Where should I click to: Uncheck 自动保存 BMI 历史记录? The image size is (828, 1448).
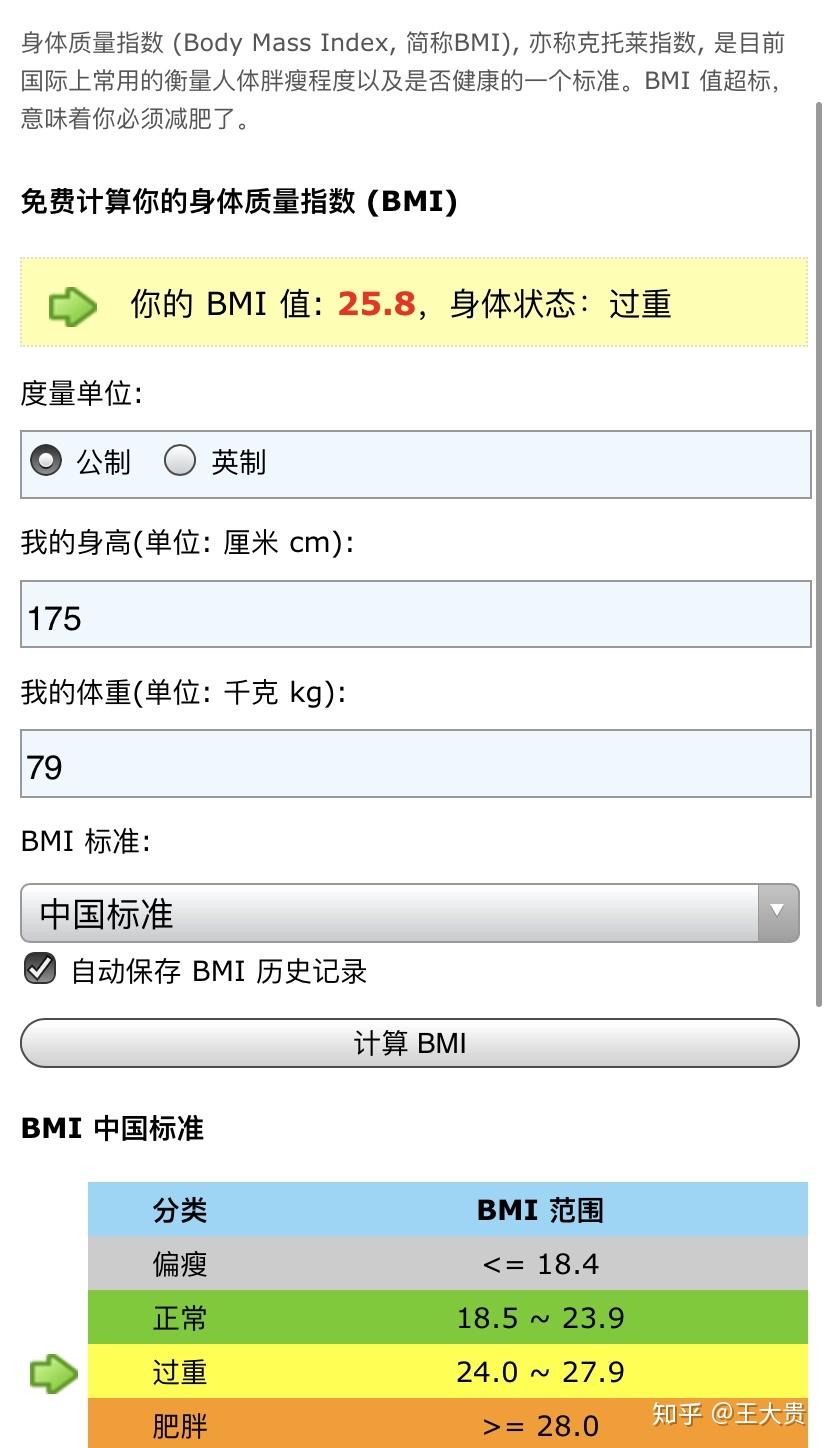[40, 969]
